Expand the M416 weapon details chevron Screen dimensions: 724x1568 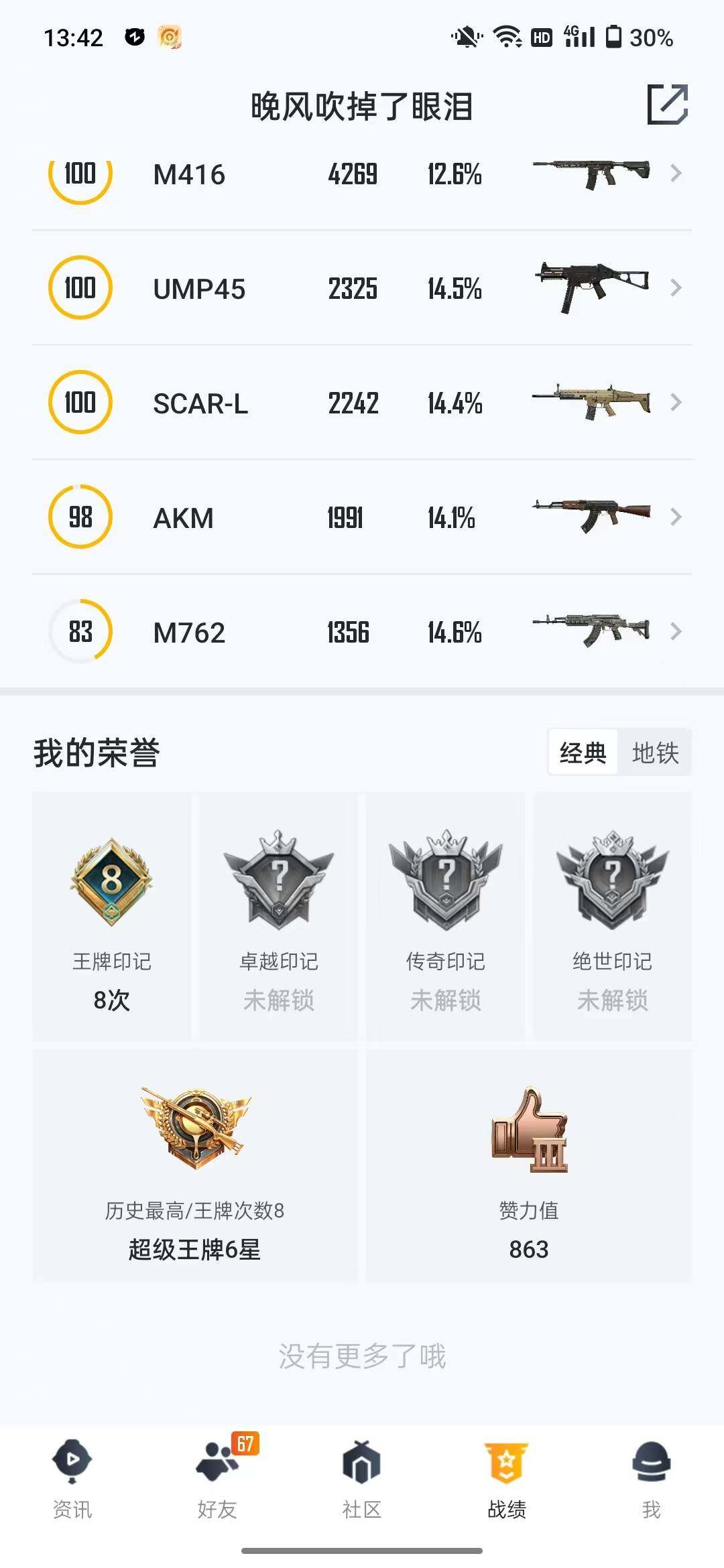click(676, 174)
